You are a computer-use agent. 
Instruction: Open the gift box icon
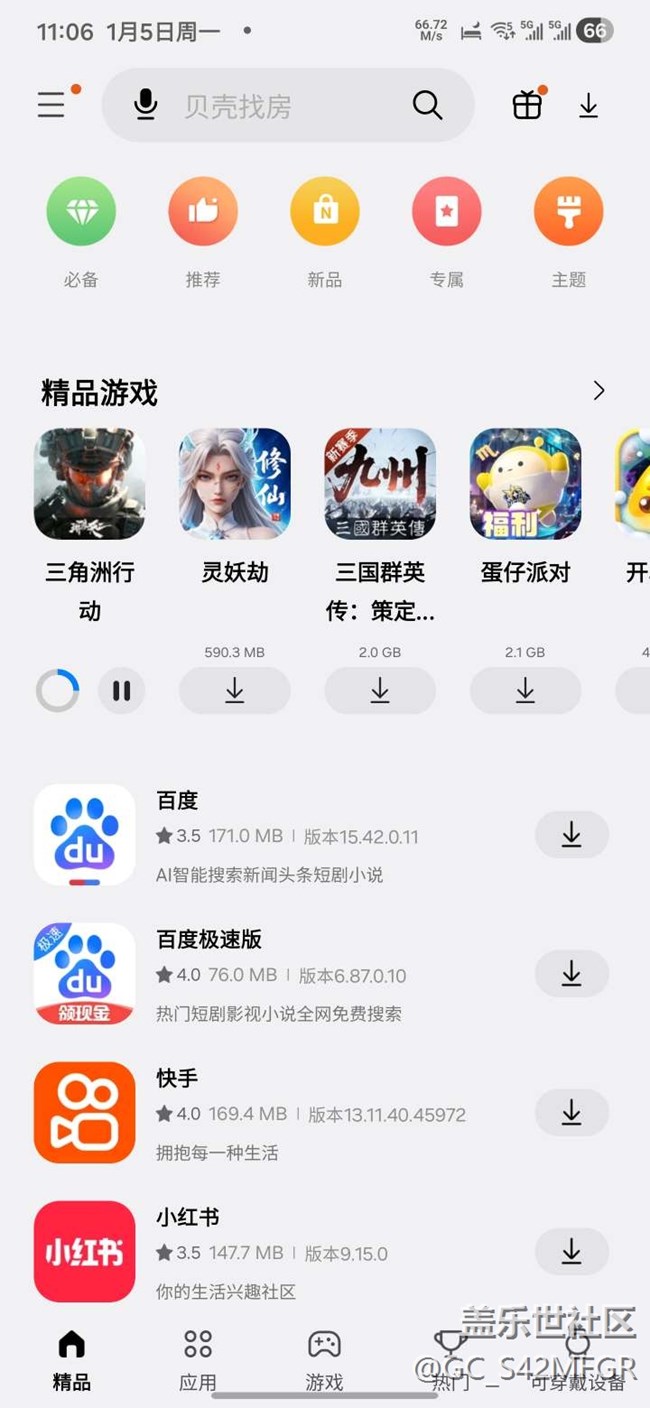[x=527, y=105]
